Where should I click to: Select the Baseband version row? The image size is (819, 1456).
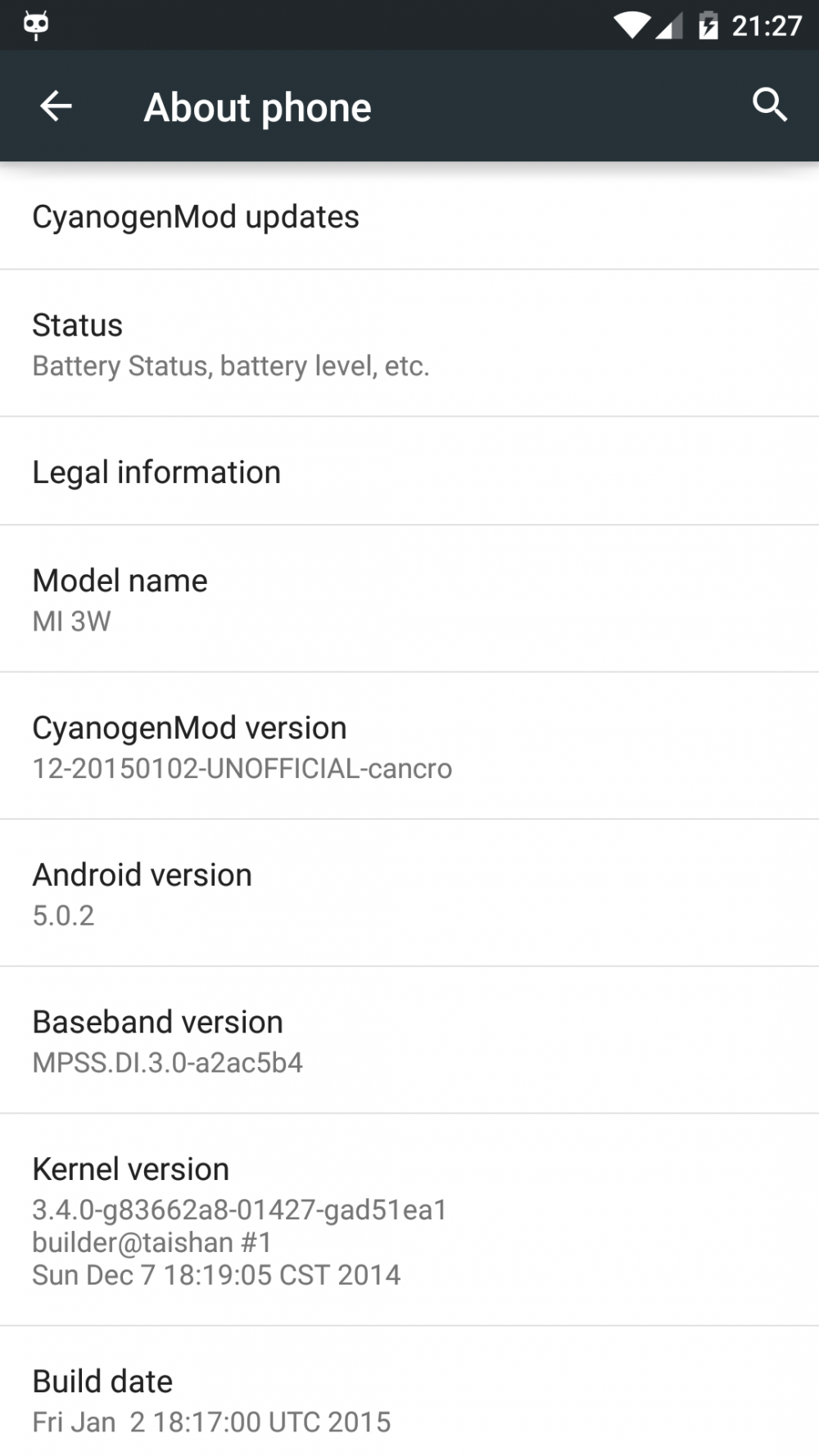pyautogui.click(x=409, y=1041)
